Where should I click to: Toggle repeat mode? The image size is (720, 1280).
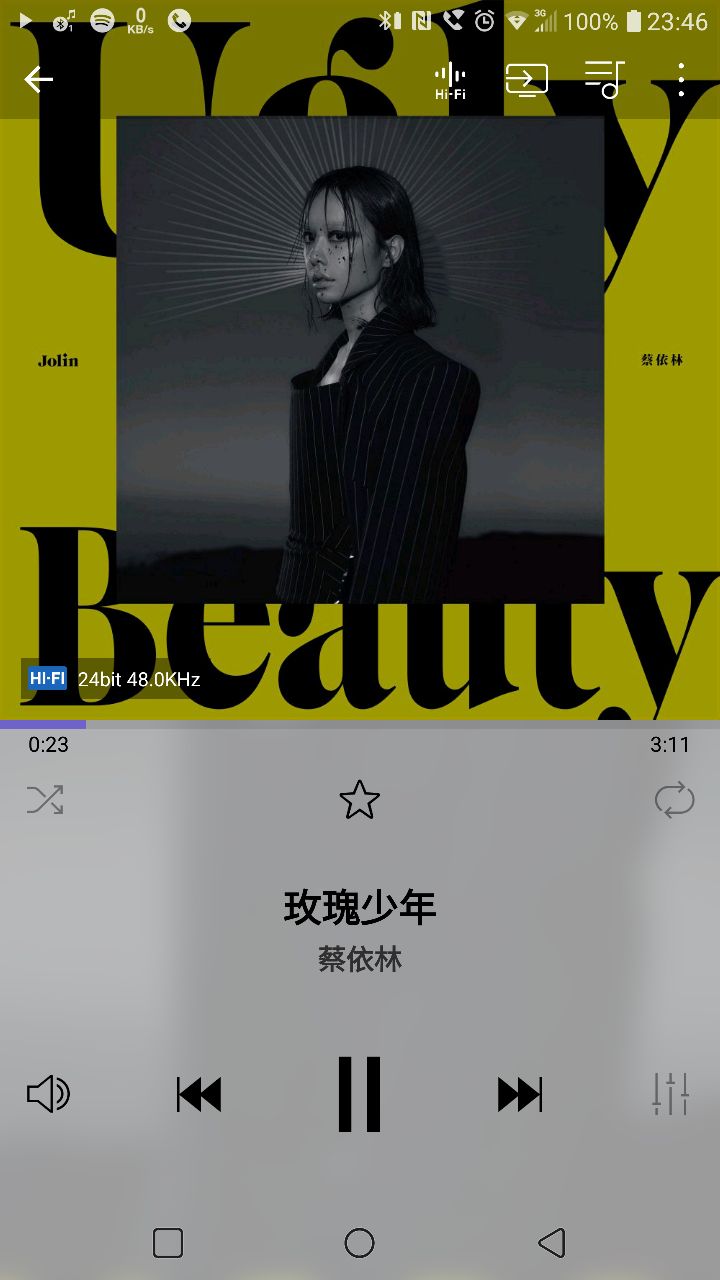(674, 800)
